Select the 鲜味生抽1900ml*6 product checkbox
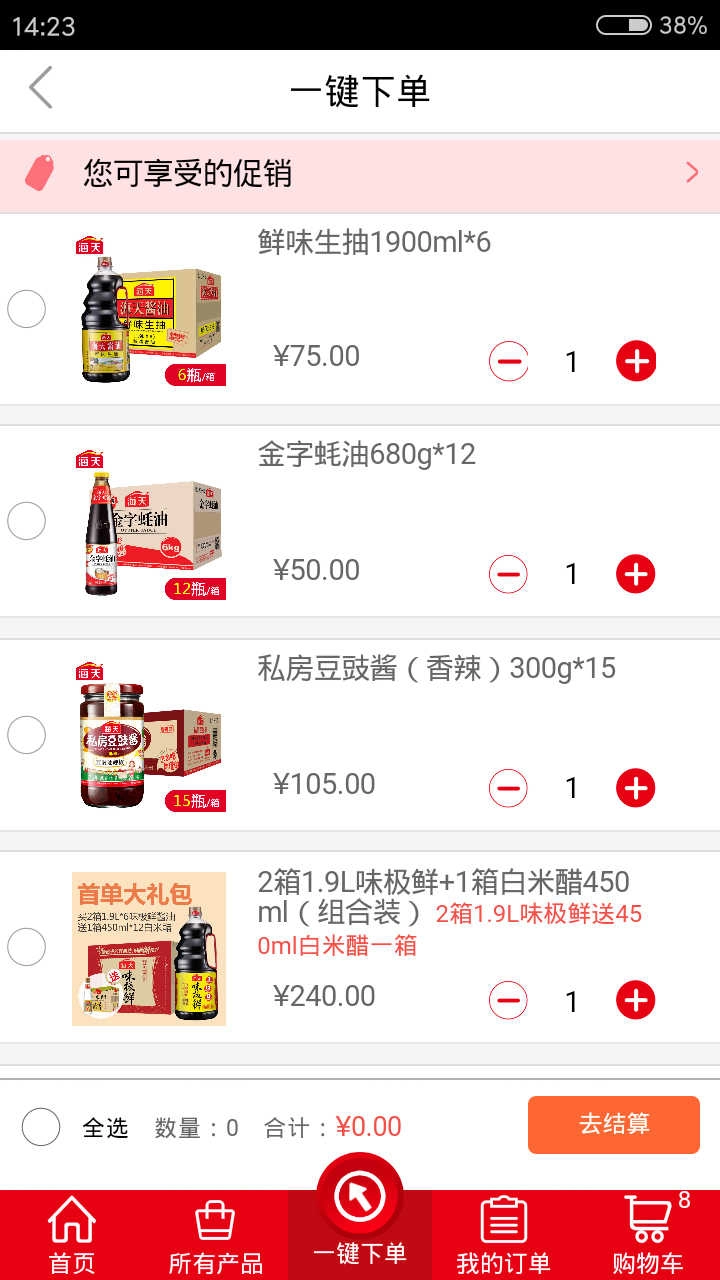Image resolution: width=720 pixels, height=1280 pixels. point(26,309)
